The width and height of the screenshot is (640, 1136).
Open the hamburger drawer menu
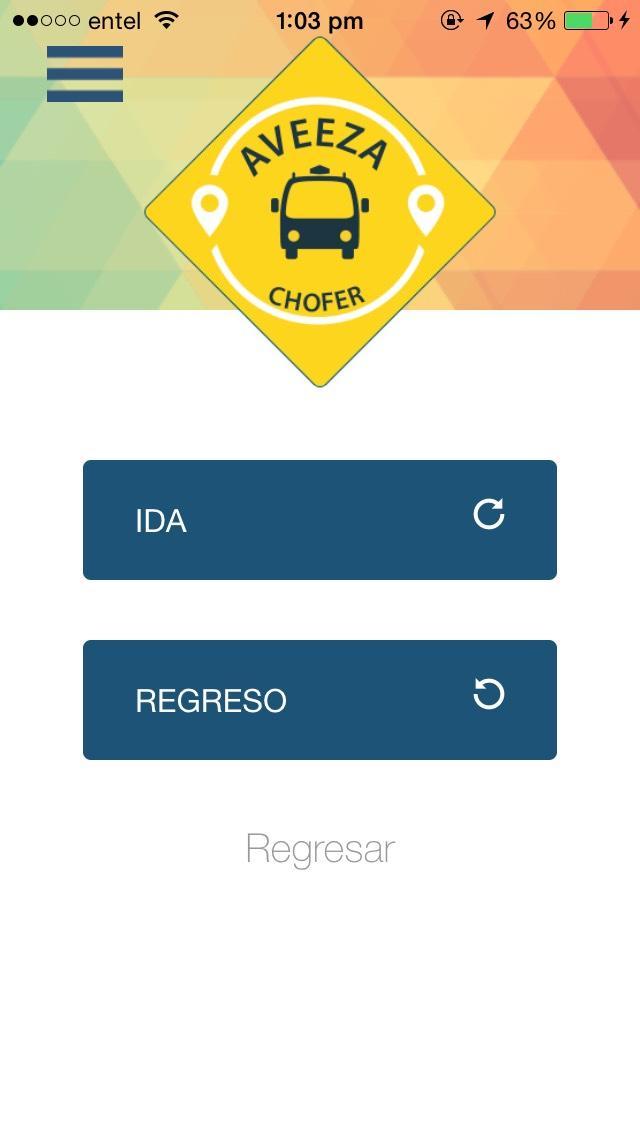pyautogui.click(x=85, y=74)
